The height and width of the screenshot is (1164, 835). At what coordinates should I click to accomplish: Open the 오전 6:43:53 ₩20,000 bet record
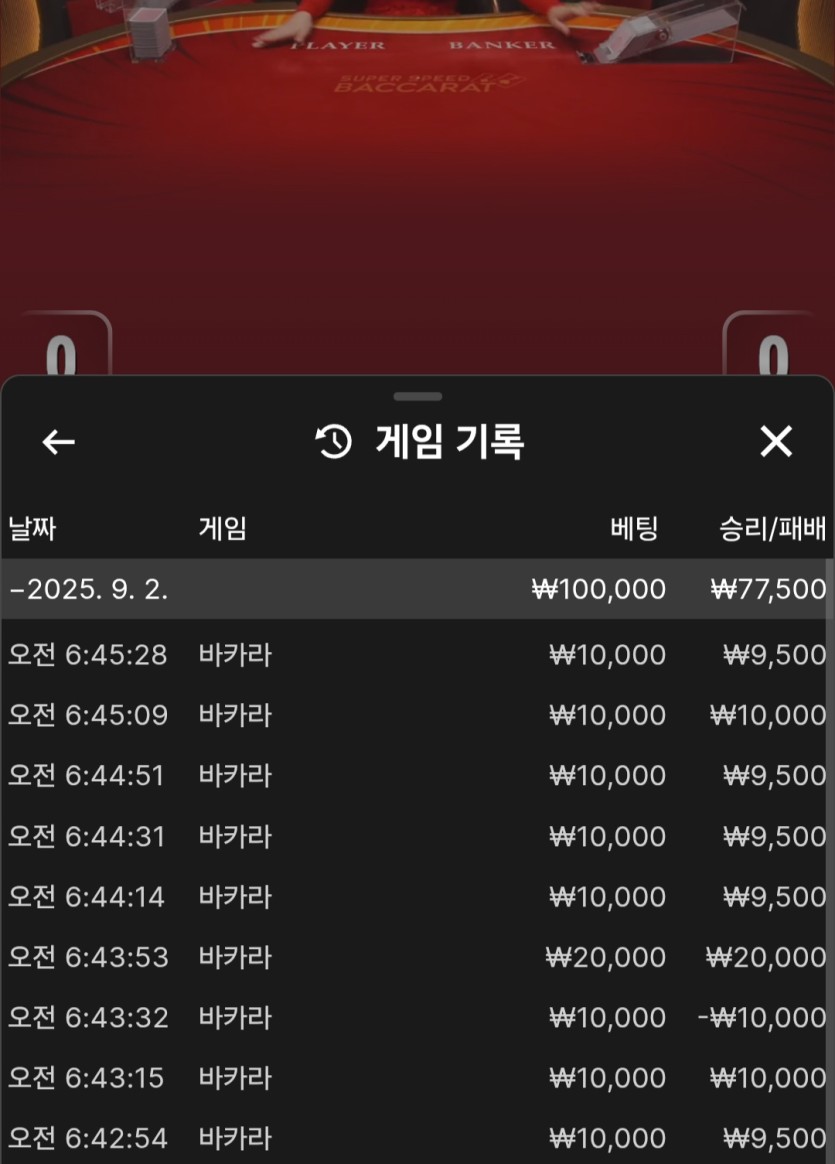point(417,957)
